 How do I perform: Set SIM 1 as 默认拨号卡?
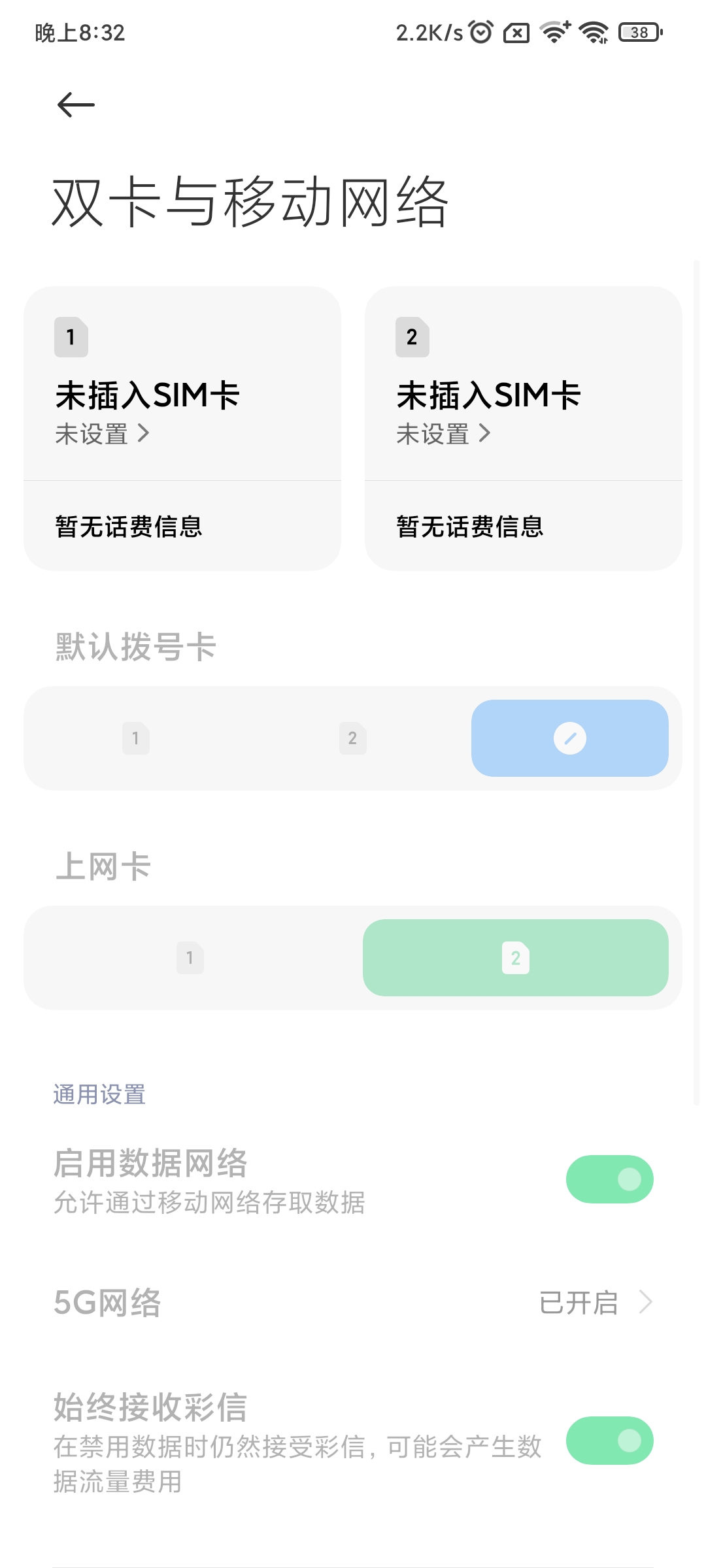click(136, 738)
